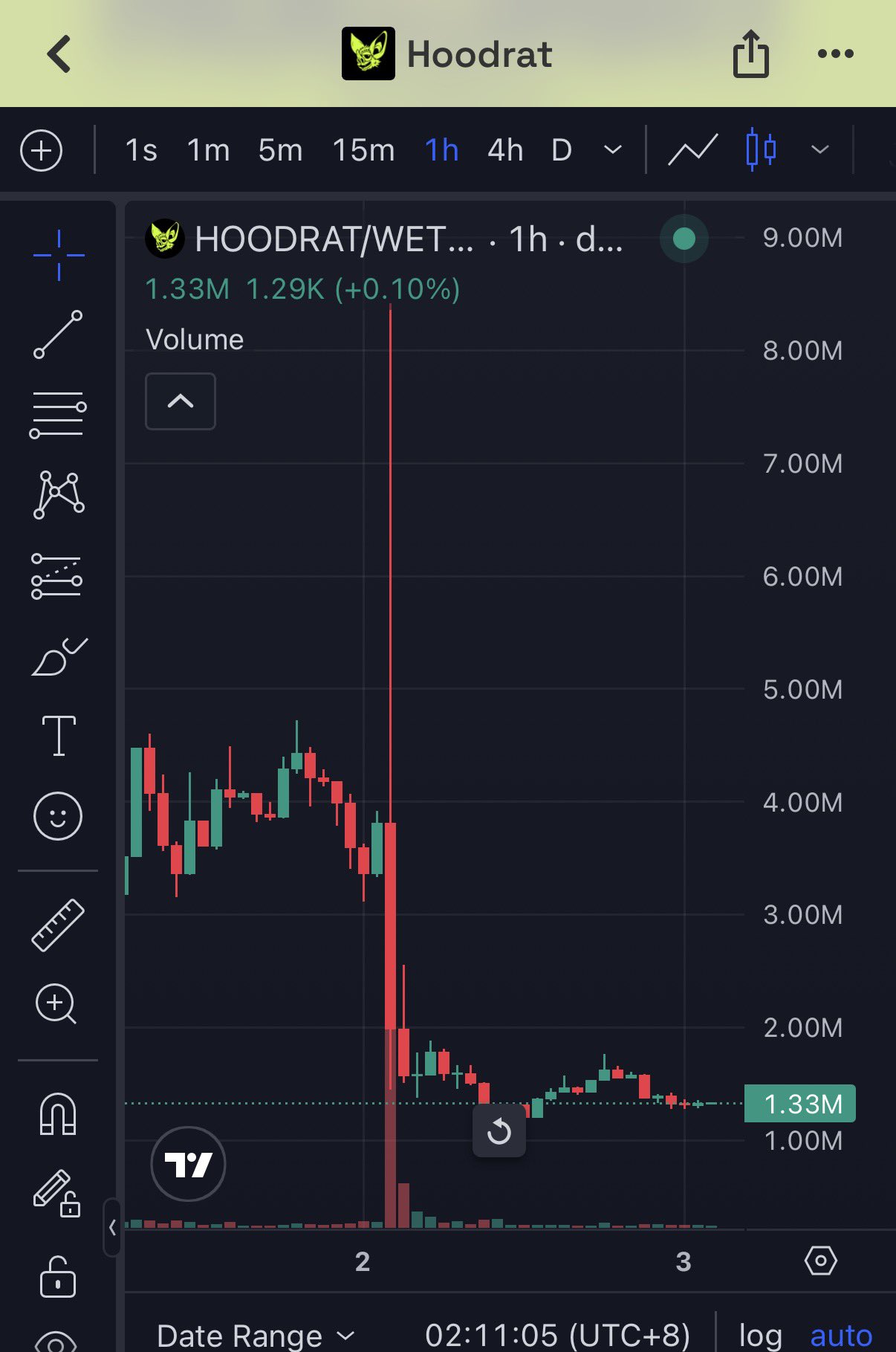Change timeframe to 4h
The height and width of the screenshot is (1352, 896).
click(505, 150)
